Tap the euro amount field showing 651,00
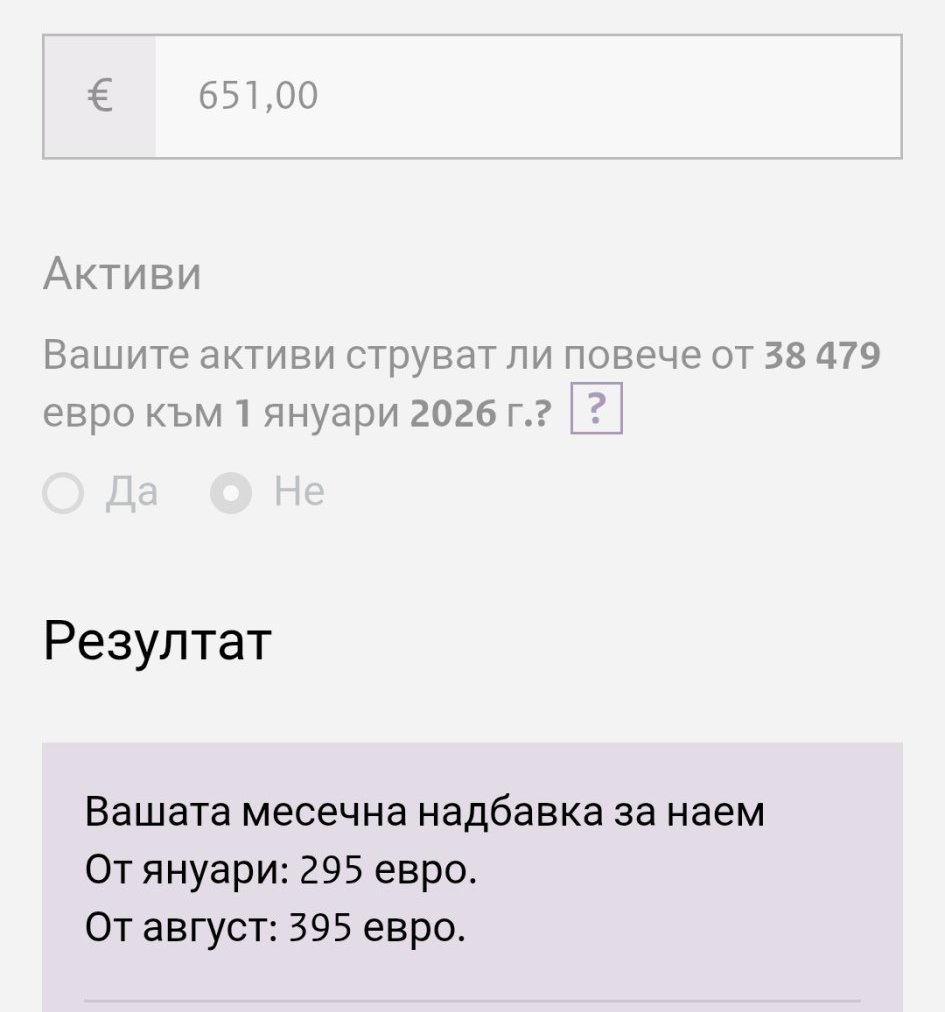This screenshot has width=945, height=1012. (x=527, y=97)
